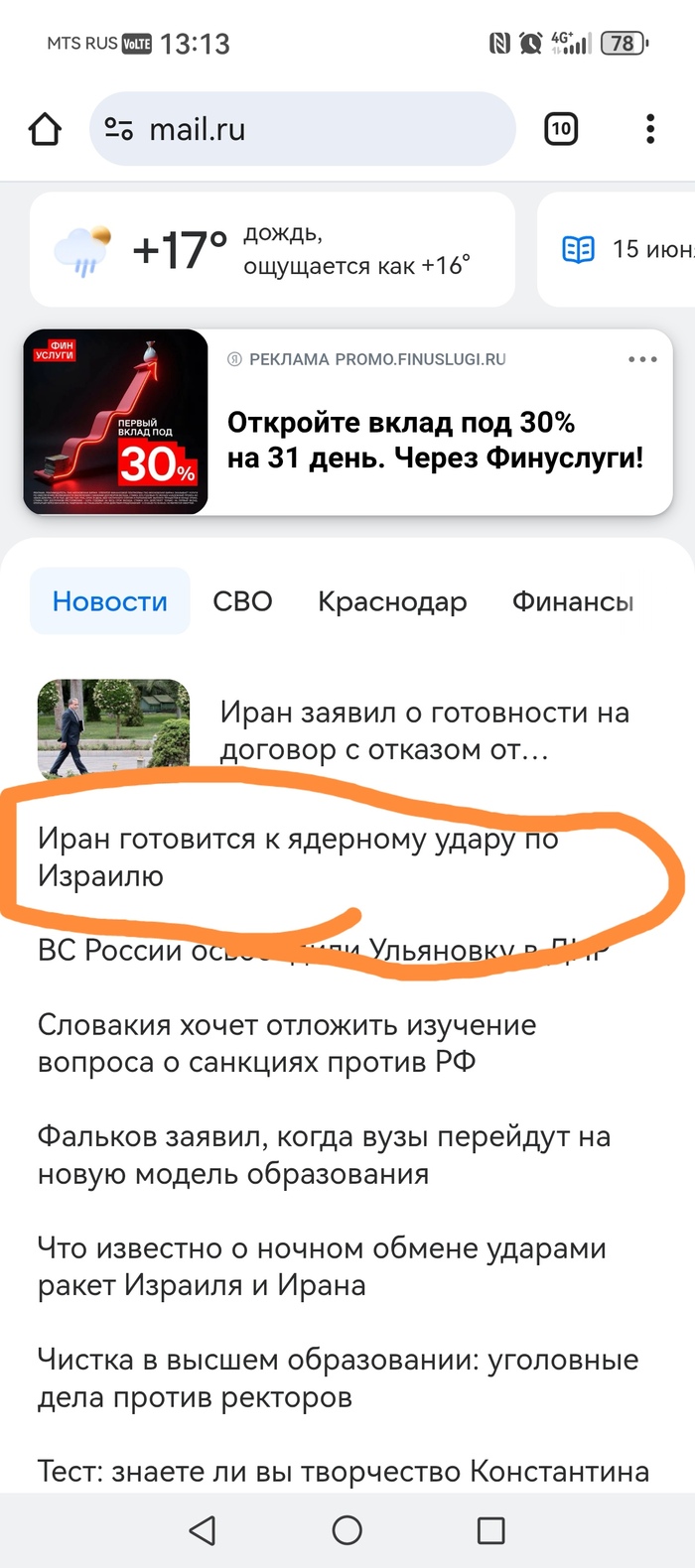Open the Фальков story on universities

(x=323, y=1154)
